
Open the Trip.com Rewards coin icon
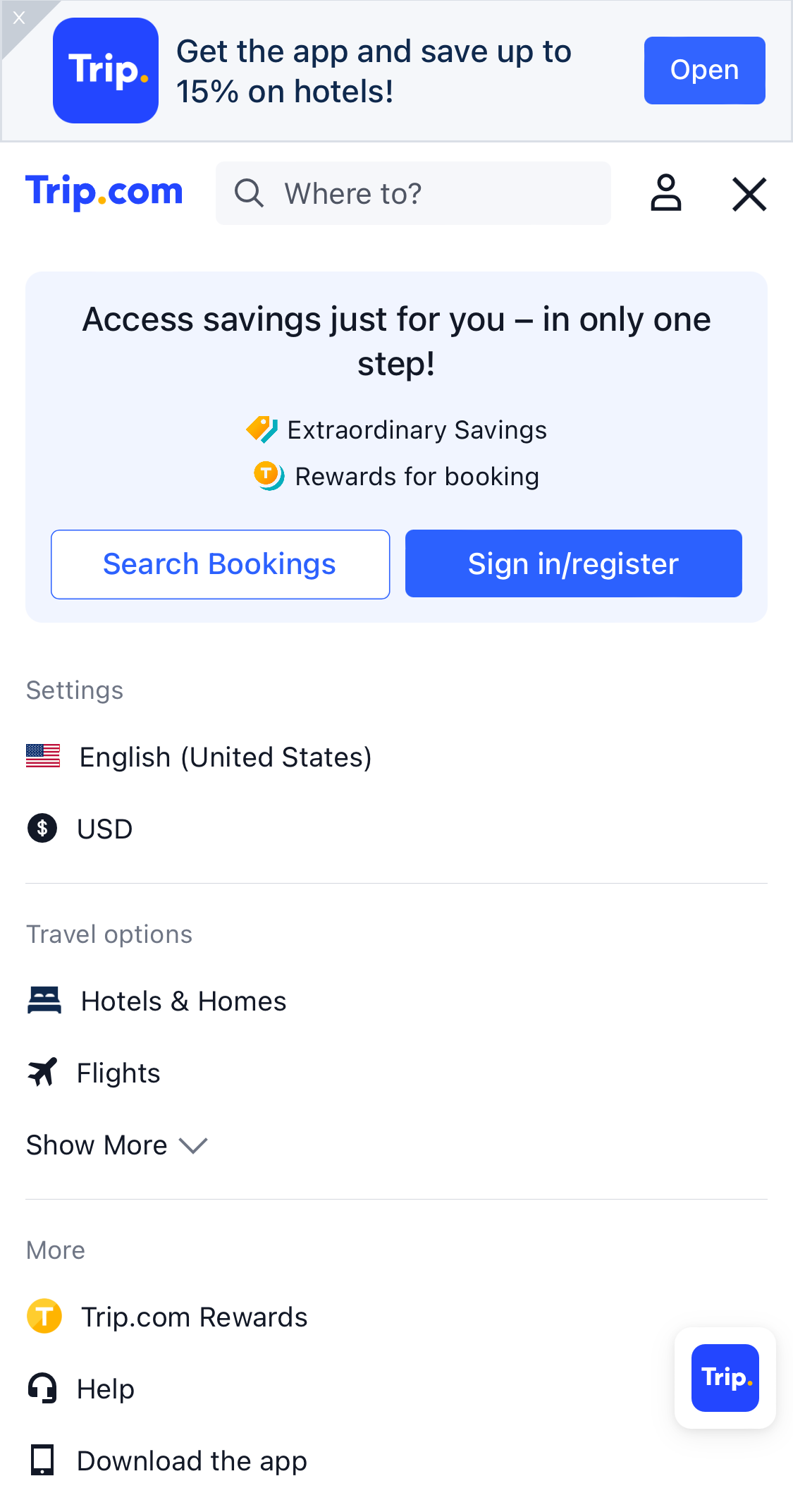[43, 1316]
